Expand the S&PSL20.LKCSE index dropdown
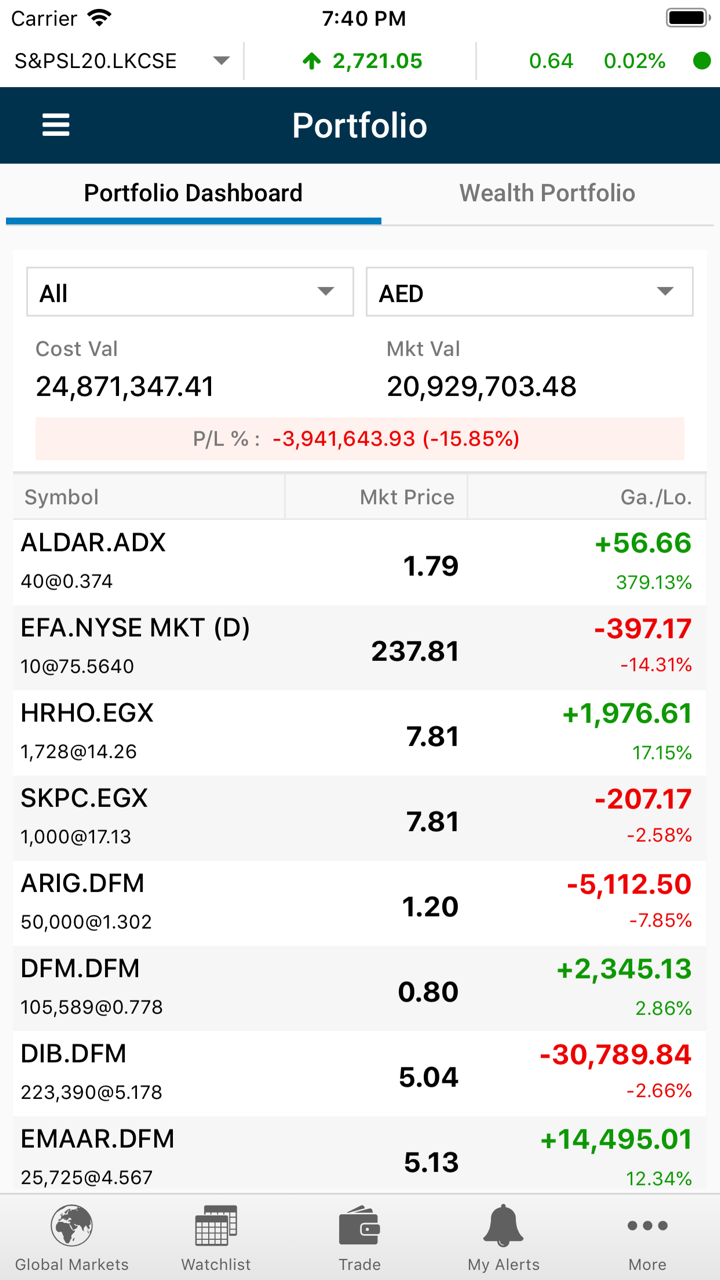Image resolution: width=720 pixels, height=1280 pixels. click(x=122, y=61)
